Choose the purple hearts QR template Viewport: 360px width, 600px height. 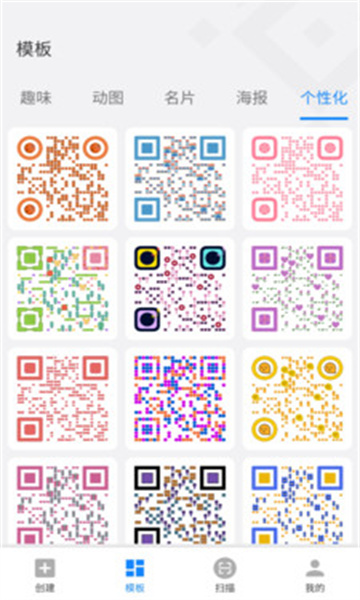[x=297, y=289]
